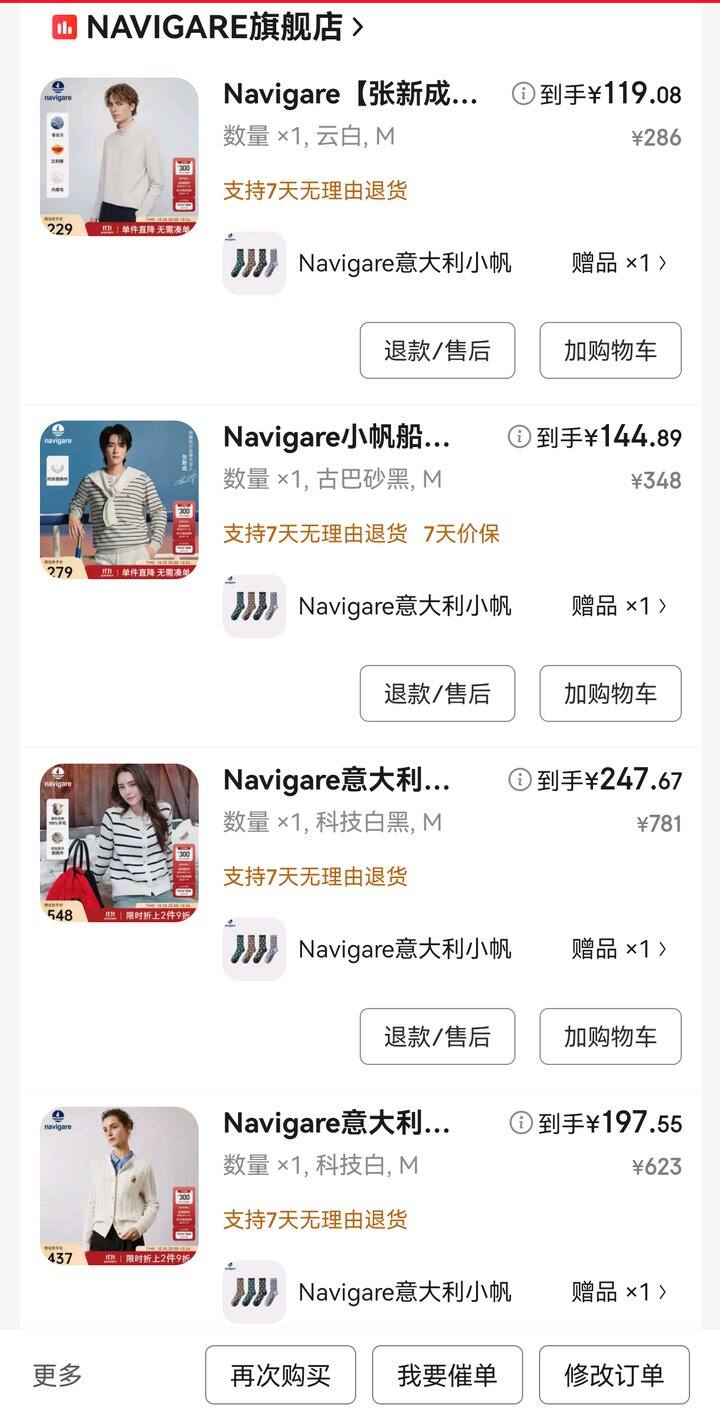This screenshot has width=720, height=1418.
Task: Tap 我要催单 to urge shipment
Action: pos(447,1375)
